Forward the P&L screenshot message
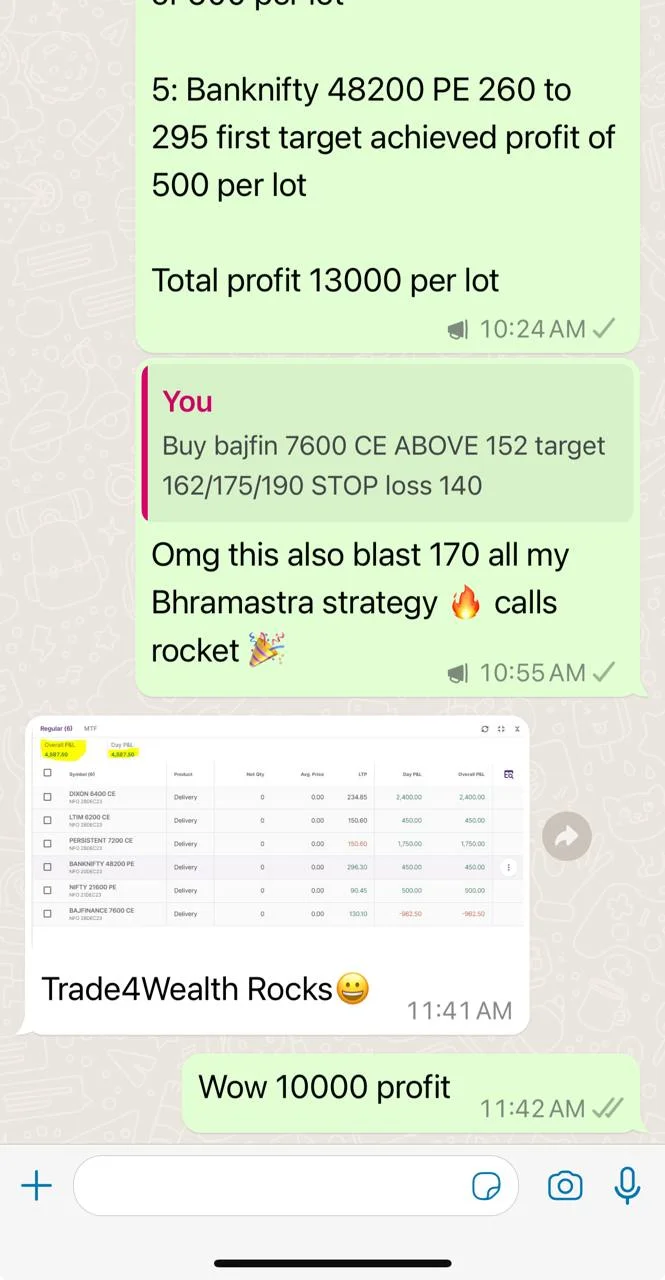Image resolution: width=665 pixels, height=1280 pixels. pos(567,837)
